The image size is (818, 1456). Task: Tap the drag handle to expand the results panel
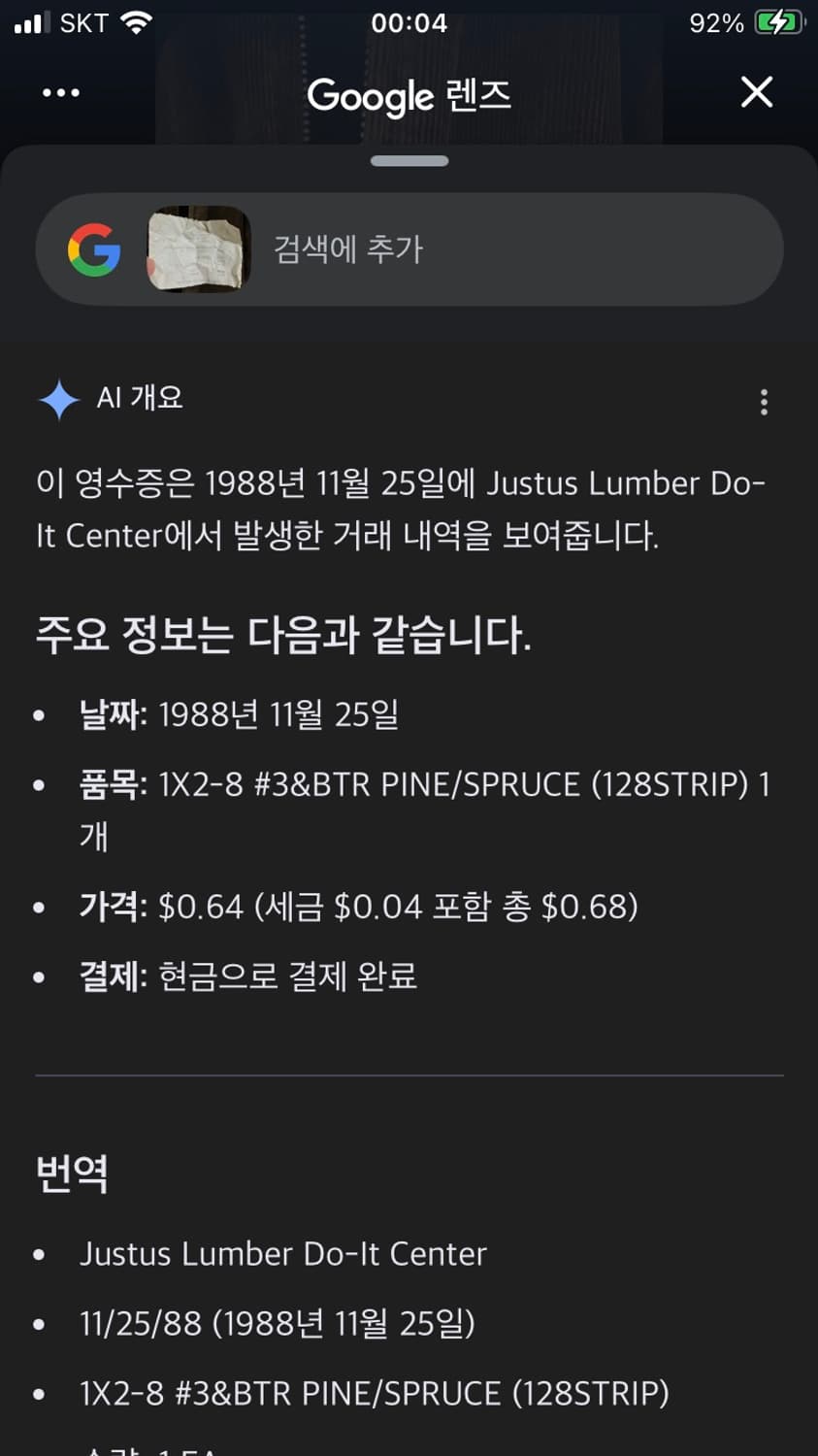coord(409,162)
